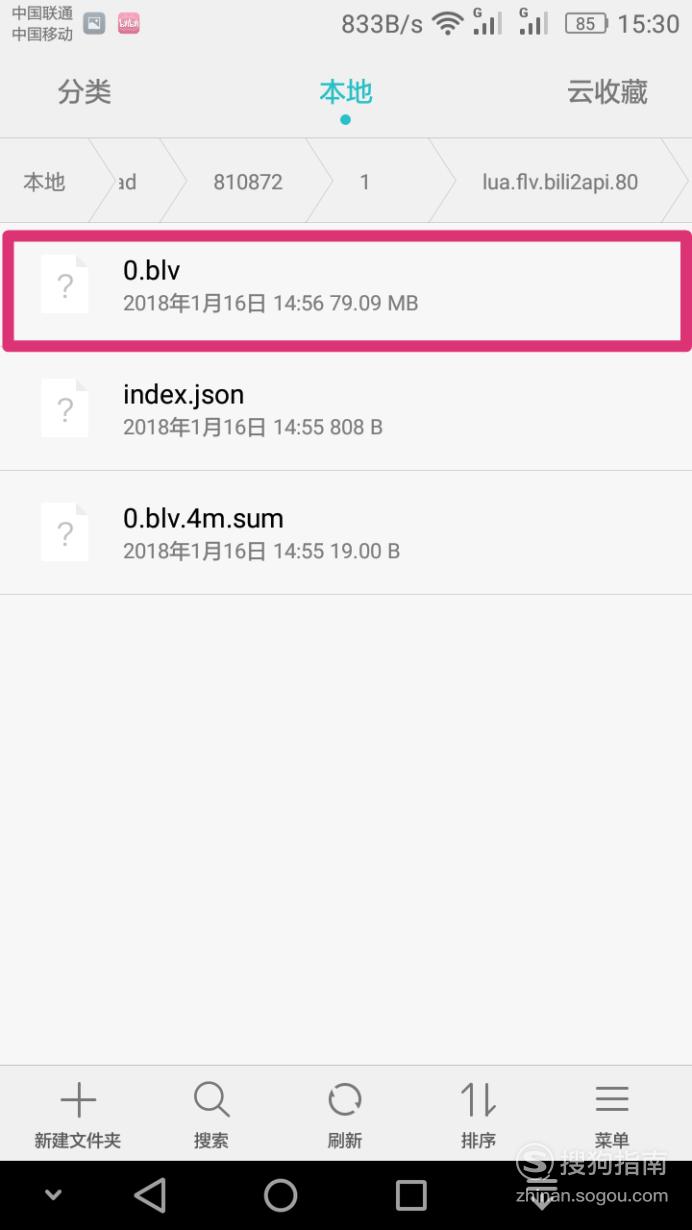Jump to folder 810872 in breadcrumb
This screenshot has height=1230, width=692.
point(248,182)
